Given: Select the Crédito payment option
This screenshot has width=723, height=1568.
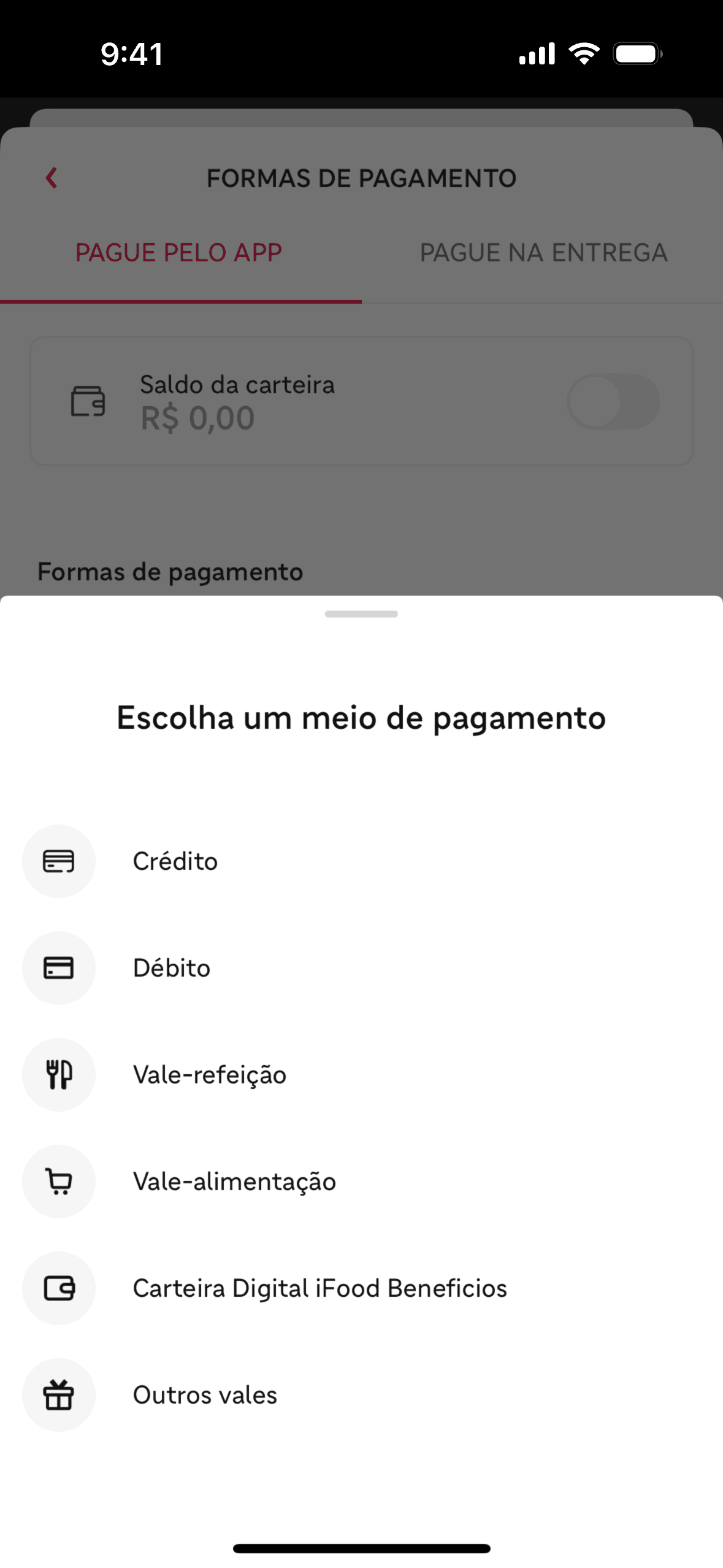Looking at the screenshot, I should (175, 861).
